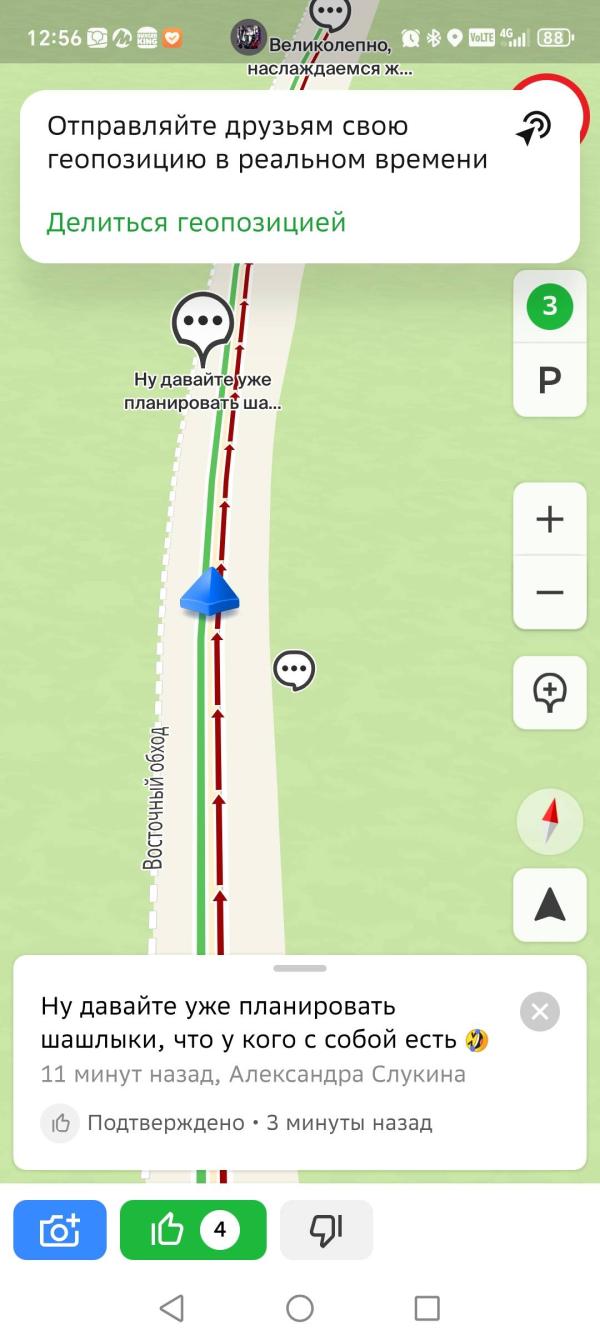This screenshot has width=600, height=1339.
Task: Add a new road comment
Action: (x=549, y=692)
